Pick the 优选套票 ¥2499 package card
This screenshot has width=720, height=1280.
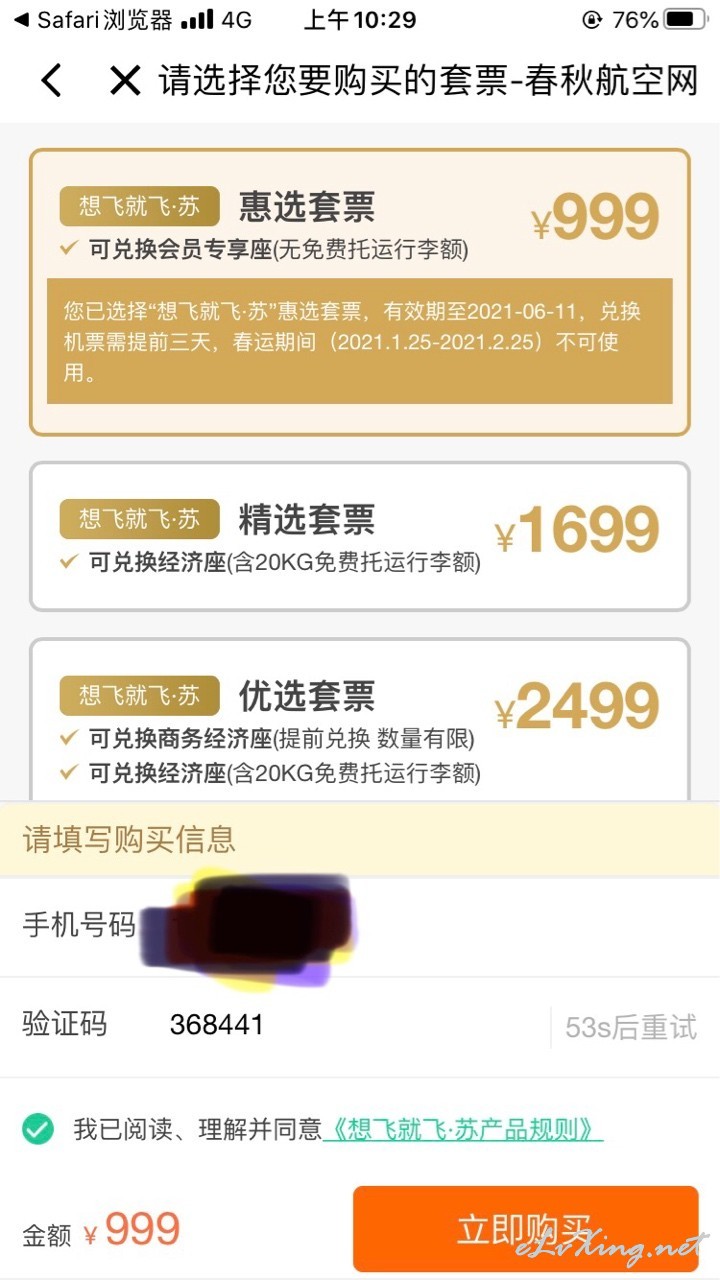pyautogui.click(x=360, y=720)
